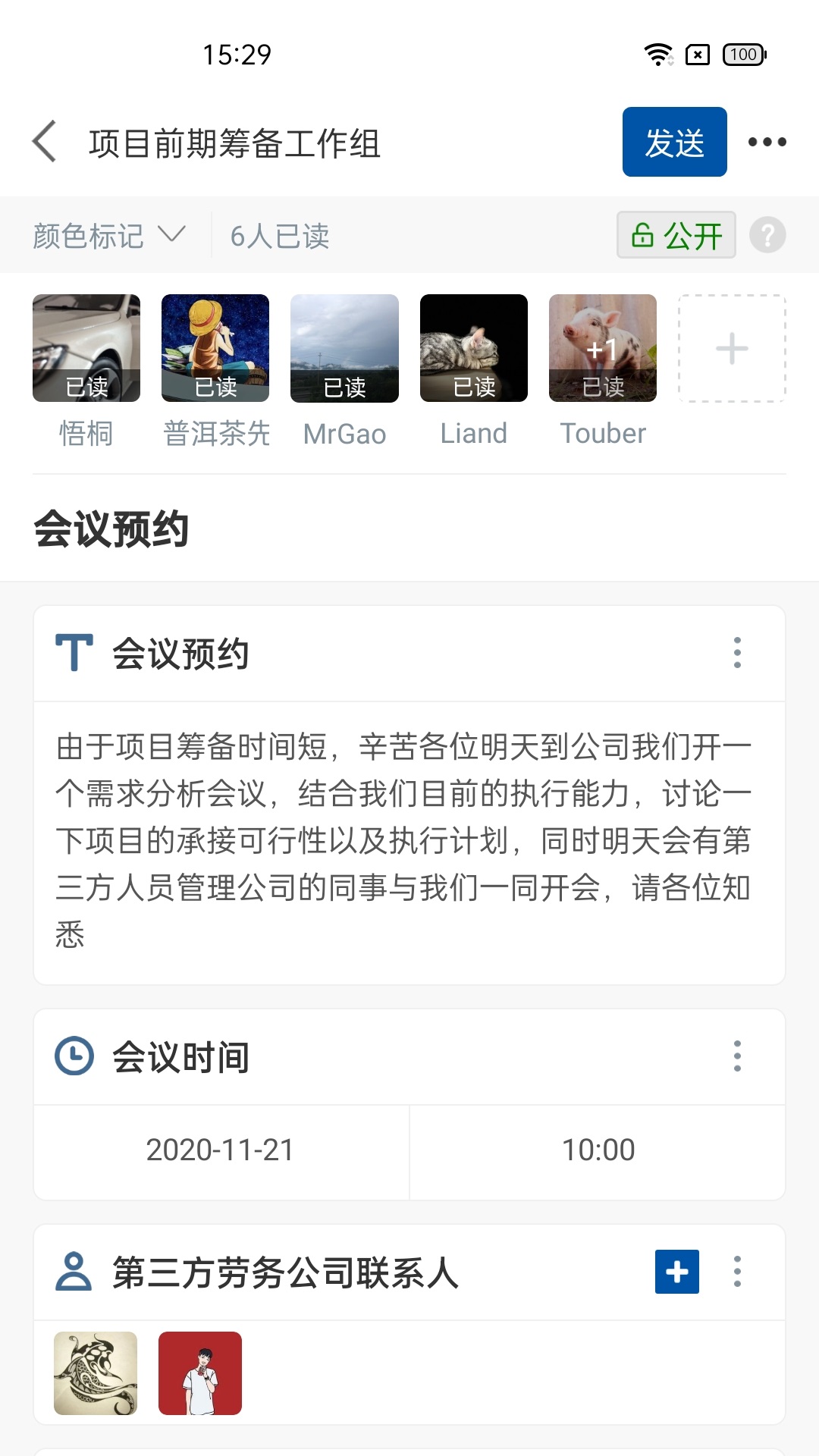Open the help question mark icon
Image resolution: width=819 pixels, height=1456 pixels.
pyautogui.click(x=767, y=234)
